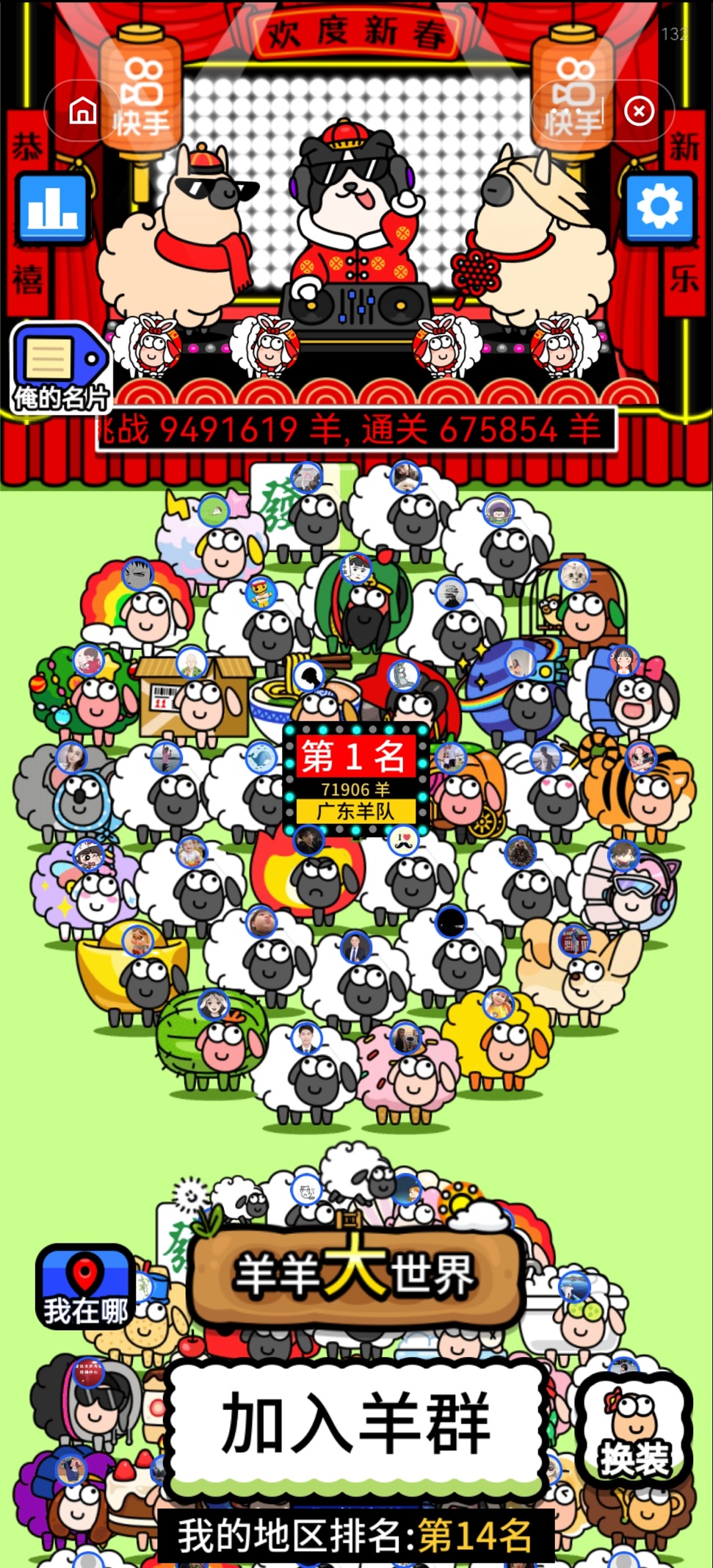Tap the 第1名 广东羊队 ranking badge
Viewport: 713px width, 1568px height.
pos(355,779)
